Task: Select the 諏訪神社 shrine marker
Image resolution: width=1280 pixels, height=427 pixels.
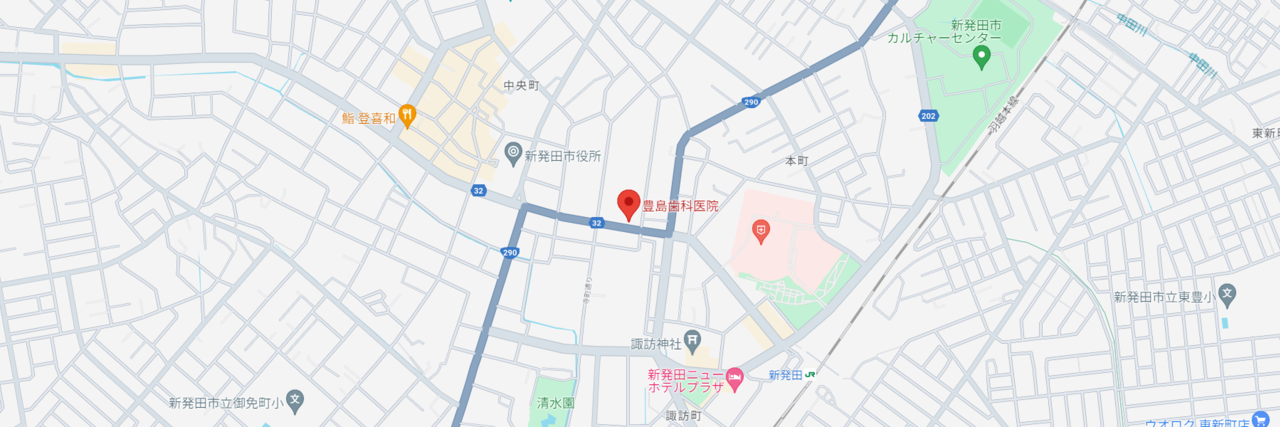Action: [692, 343]
